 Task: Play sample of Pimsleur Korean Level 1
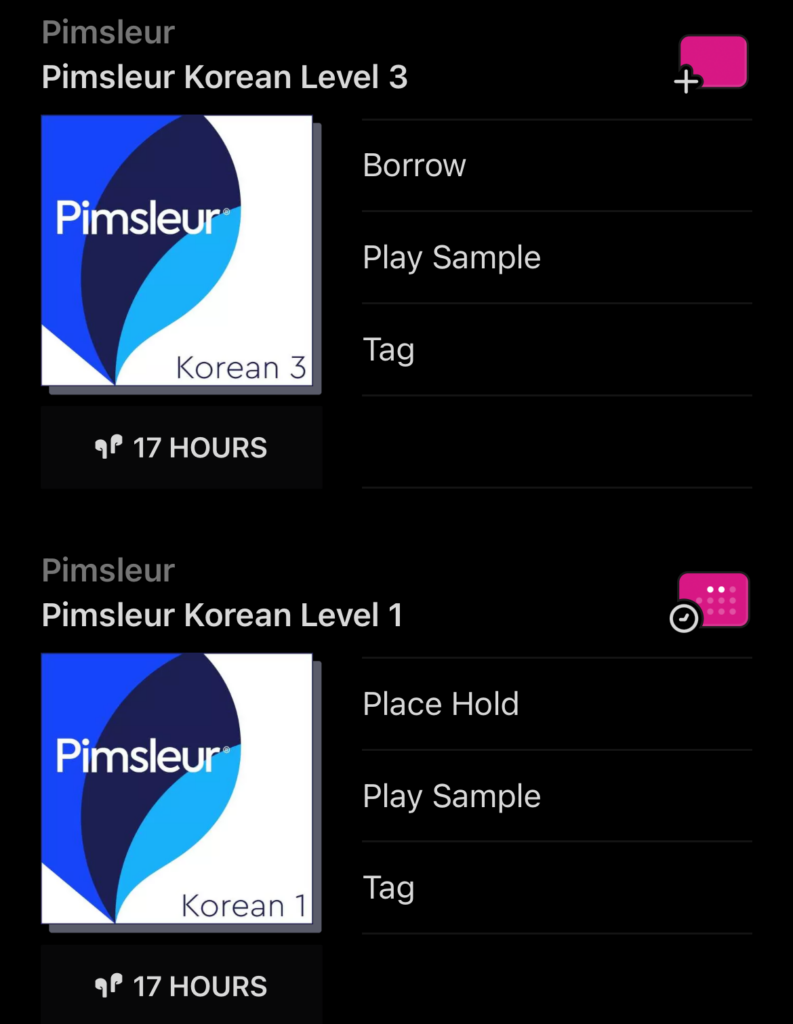[451, 796]
